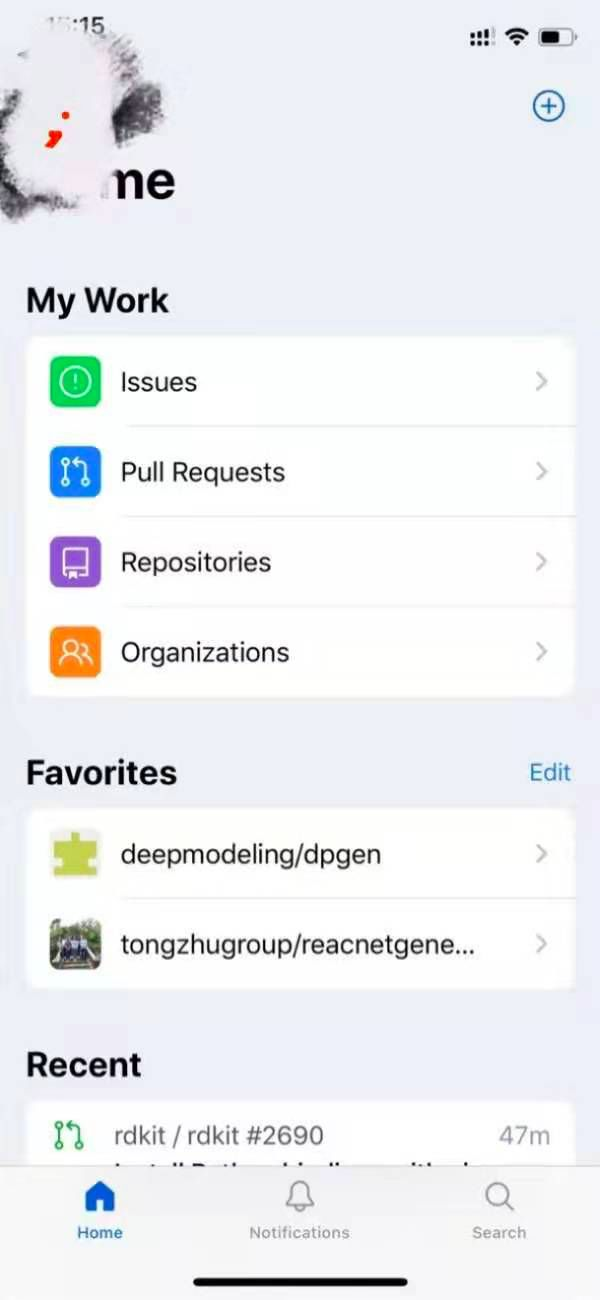Tap the plus circle icon to create new
Screen dimensions: 600x1300
point(548,106)
